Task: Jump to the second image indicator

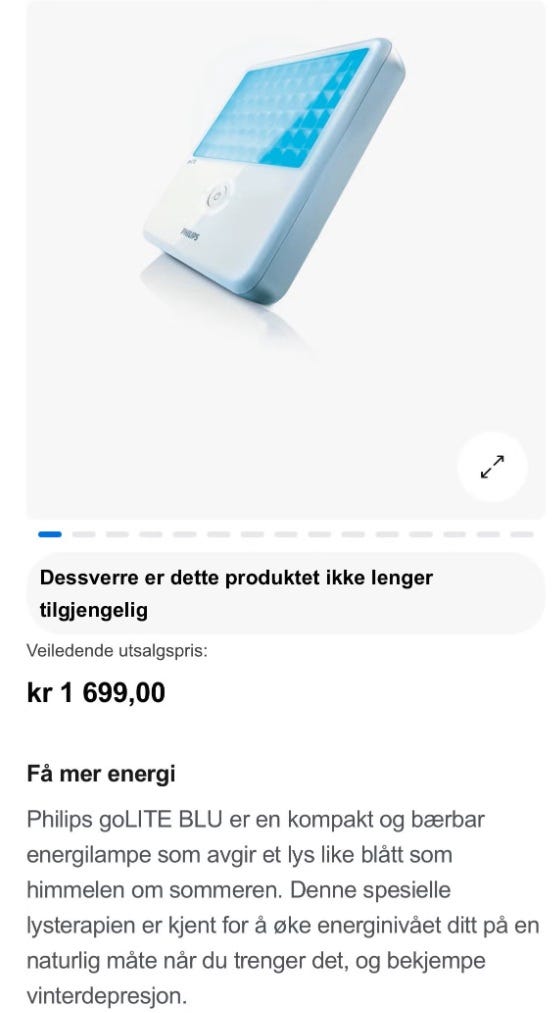Action: 84,534
